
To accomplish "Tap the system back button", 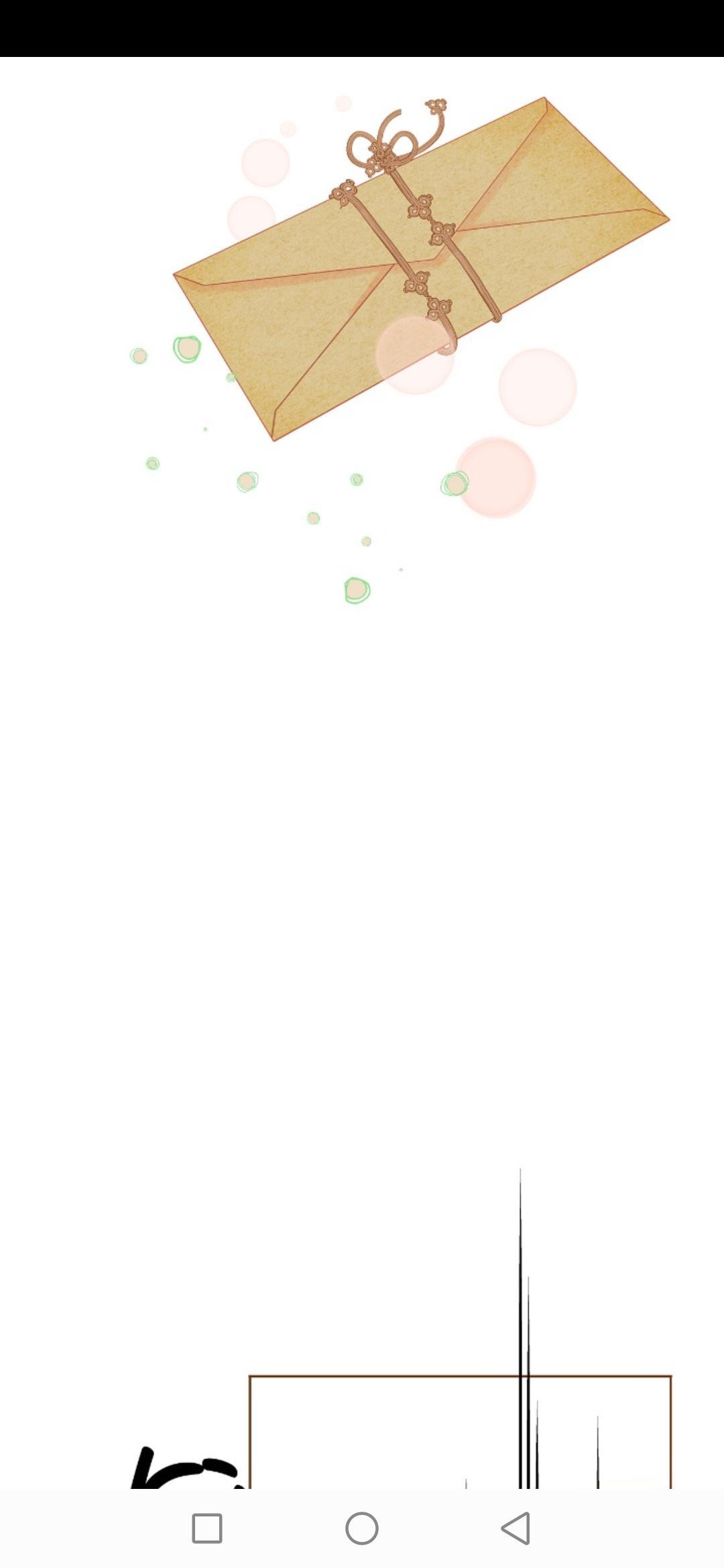I will coord(516,1528).
